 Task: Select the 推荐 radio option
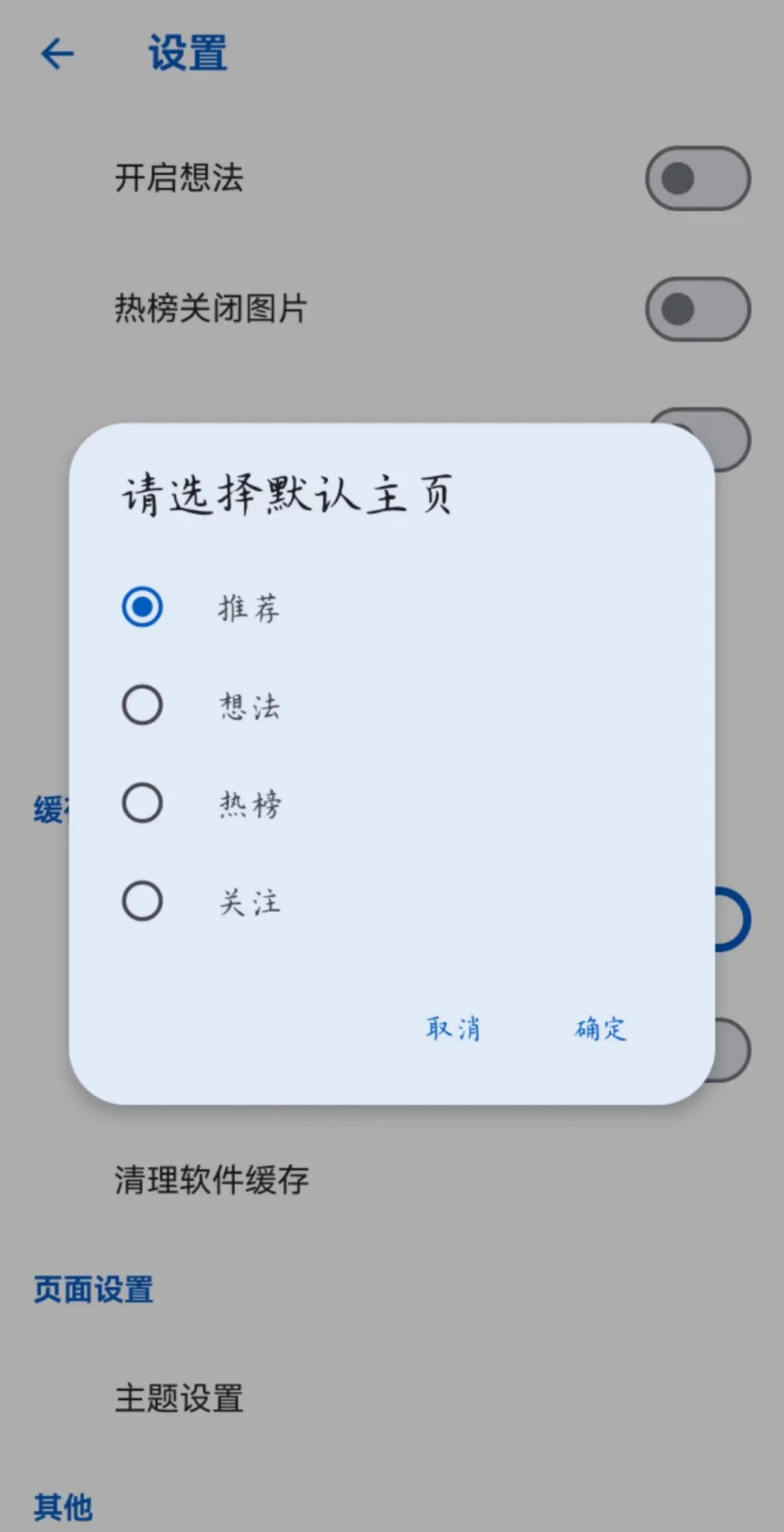[x=142, y=607]
